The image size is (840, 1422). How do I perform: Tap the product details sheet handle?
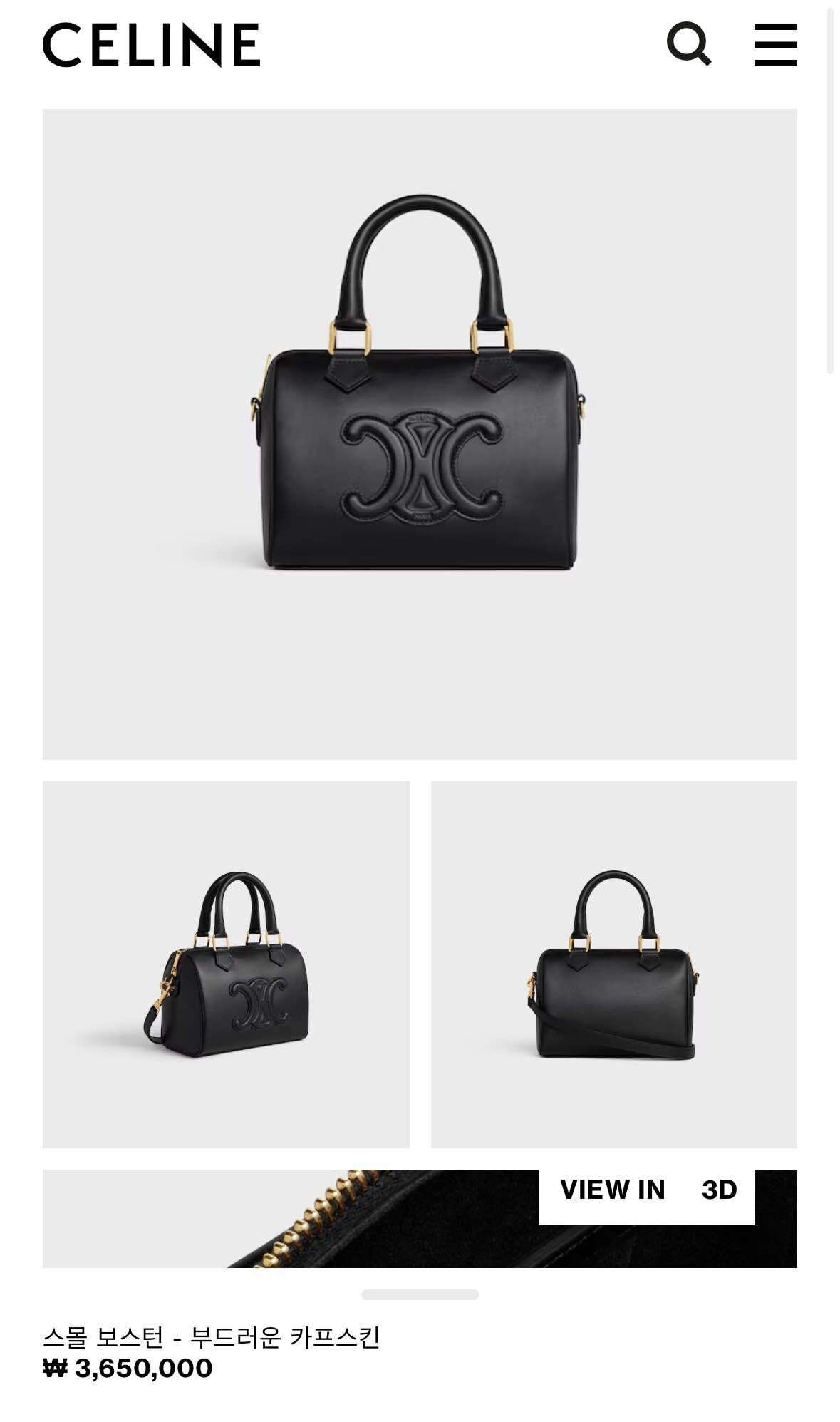pyautogui.click(x=420, y=1294)
